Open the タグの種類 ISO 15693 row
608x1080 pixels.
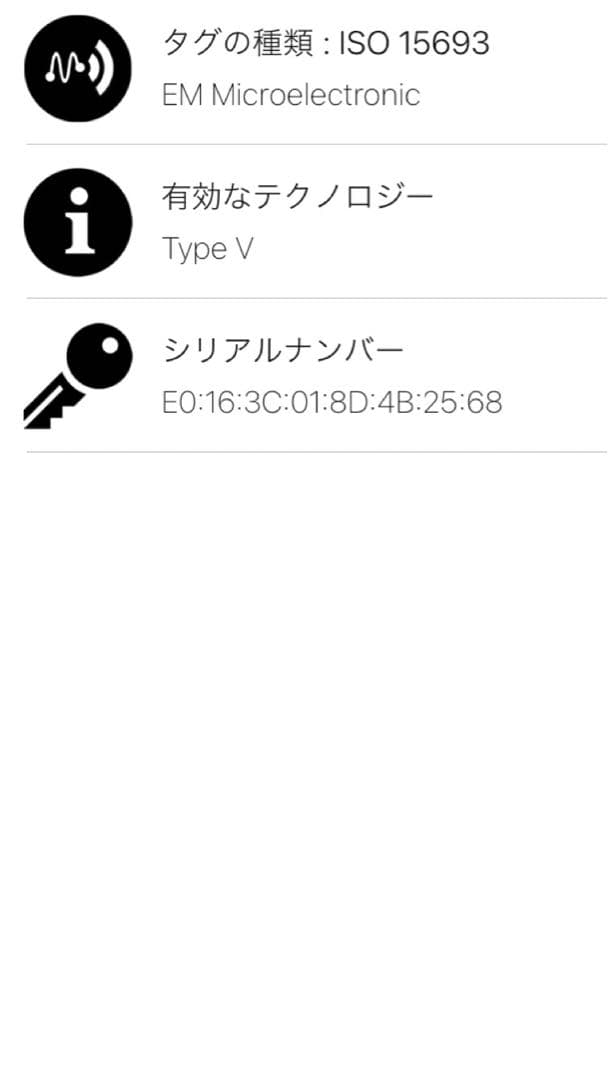[x=325, y=68]
